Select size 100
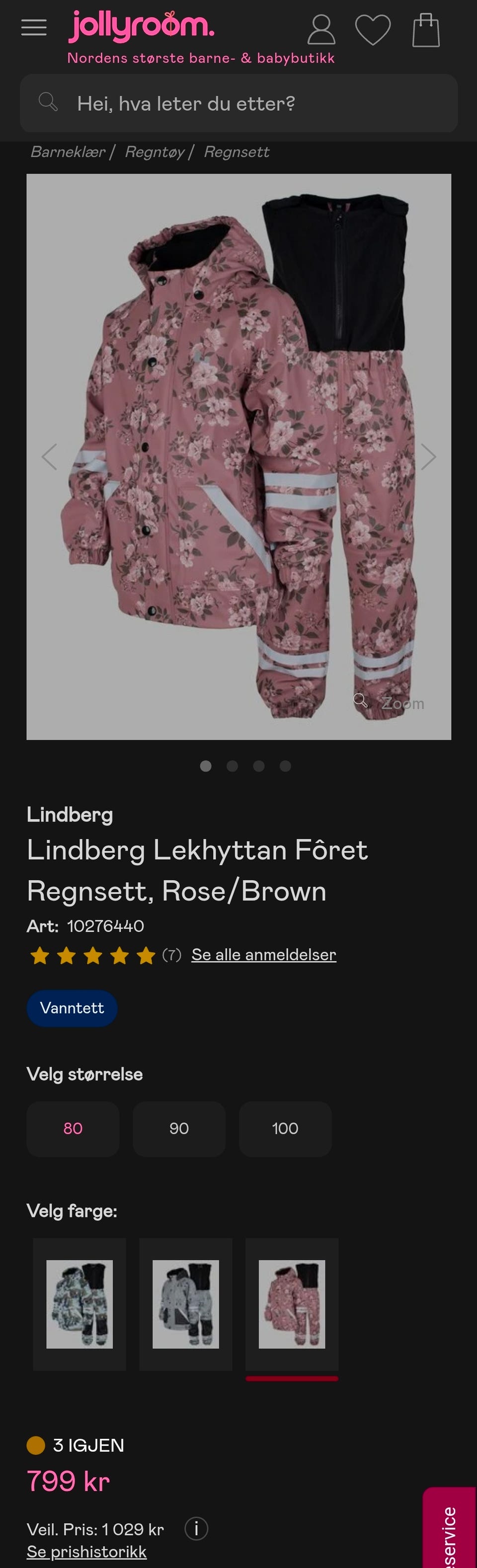The image size is (477, 1568). tap(285, 1128)
